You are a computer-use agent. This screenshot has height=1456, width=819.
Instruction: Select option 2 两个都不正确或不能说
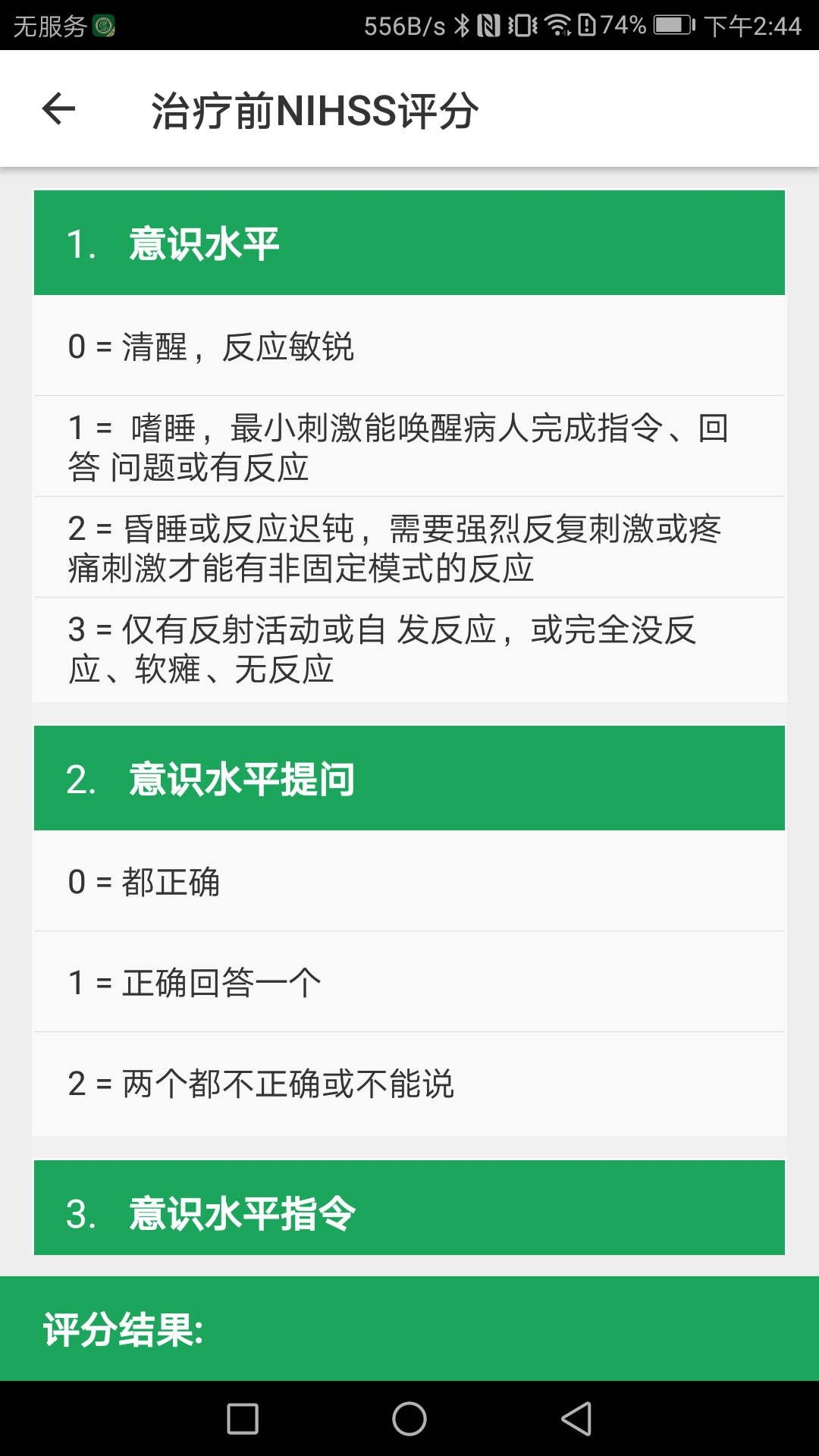pos(409,1084)
